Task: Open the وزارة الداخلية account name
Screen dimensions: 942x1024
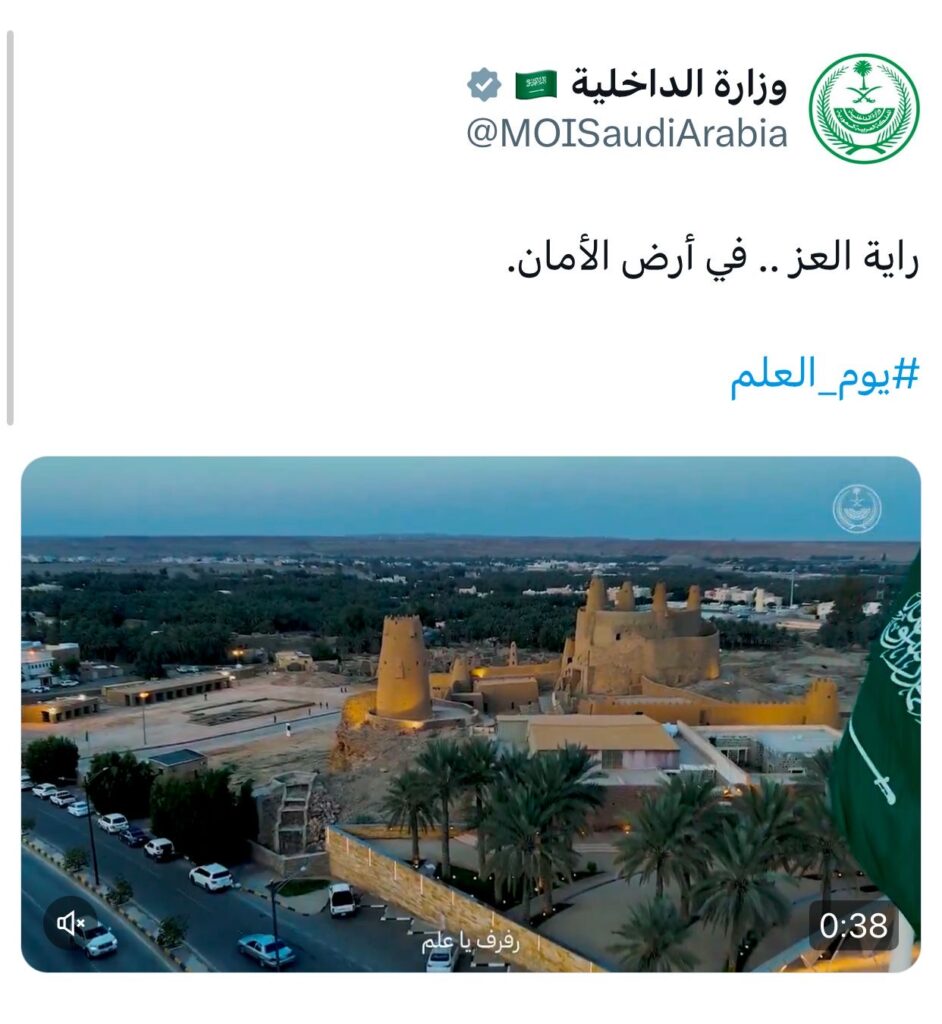Action: click(x=679, y=85)
